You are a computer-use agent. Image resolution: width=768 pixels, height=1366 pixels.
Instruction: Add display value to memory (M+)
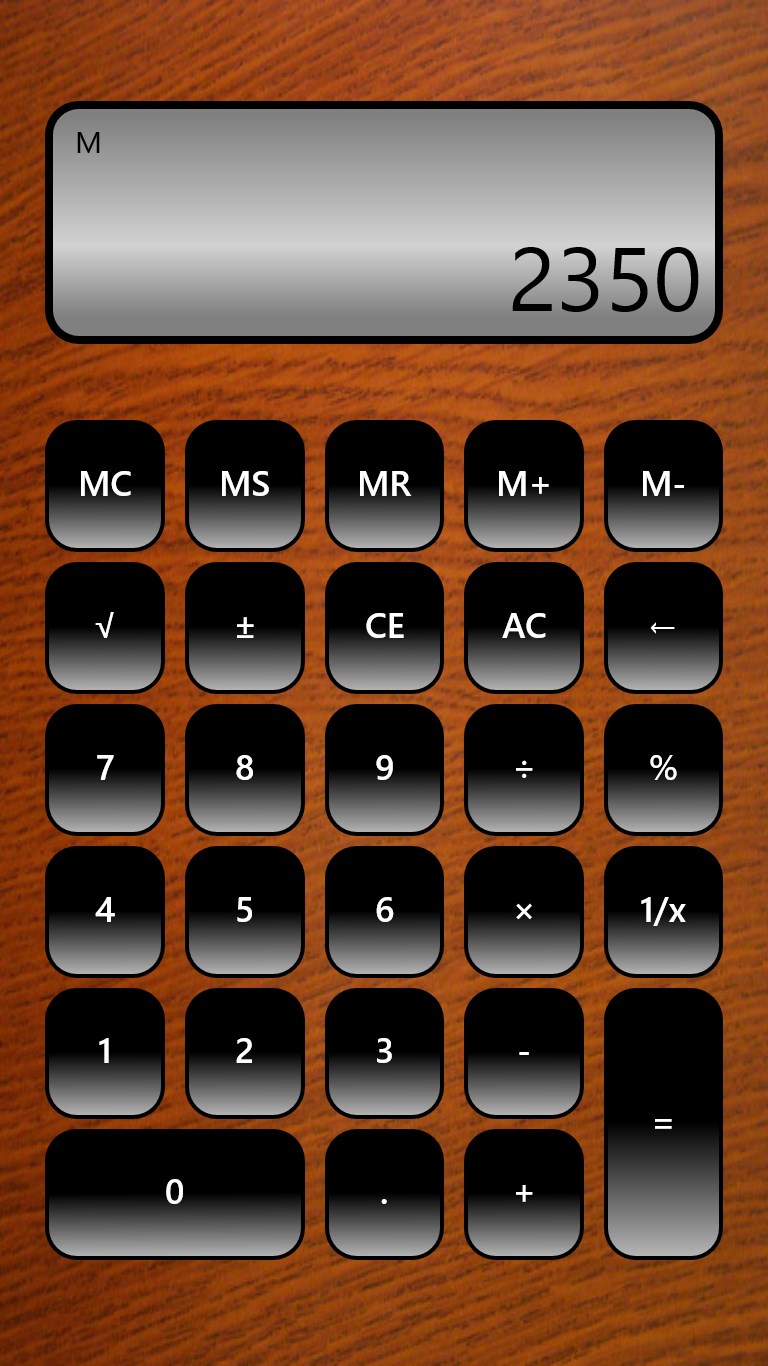pos(524,485)
